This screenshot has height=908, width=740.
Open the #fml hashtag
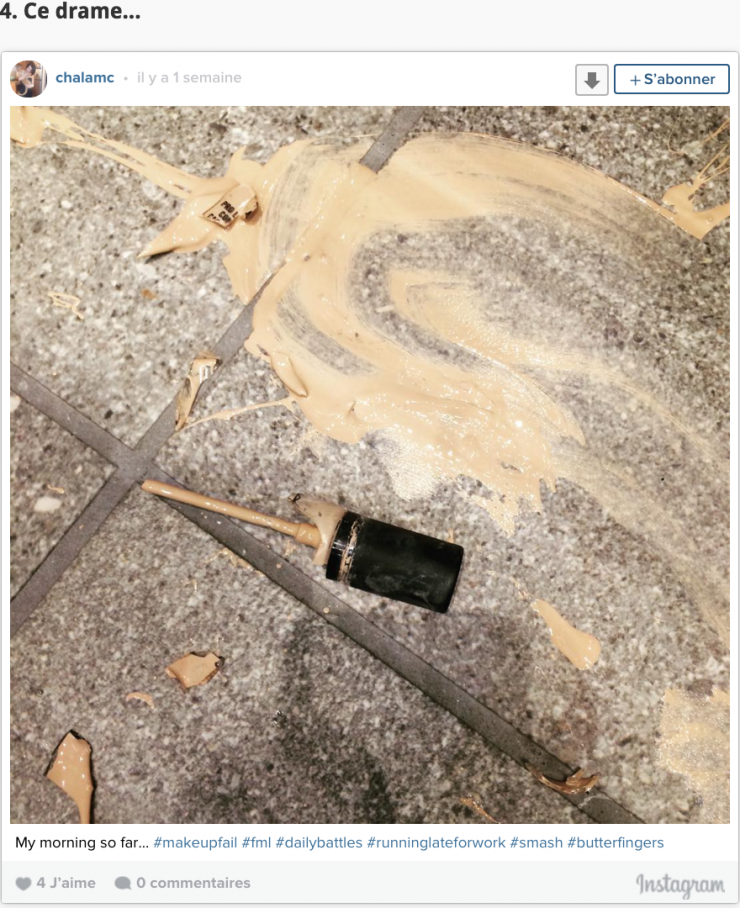coord(256,843)
